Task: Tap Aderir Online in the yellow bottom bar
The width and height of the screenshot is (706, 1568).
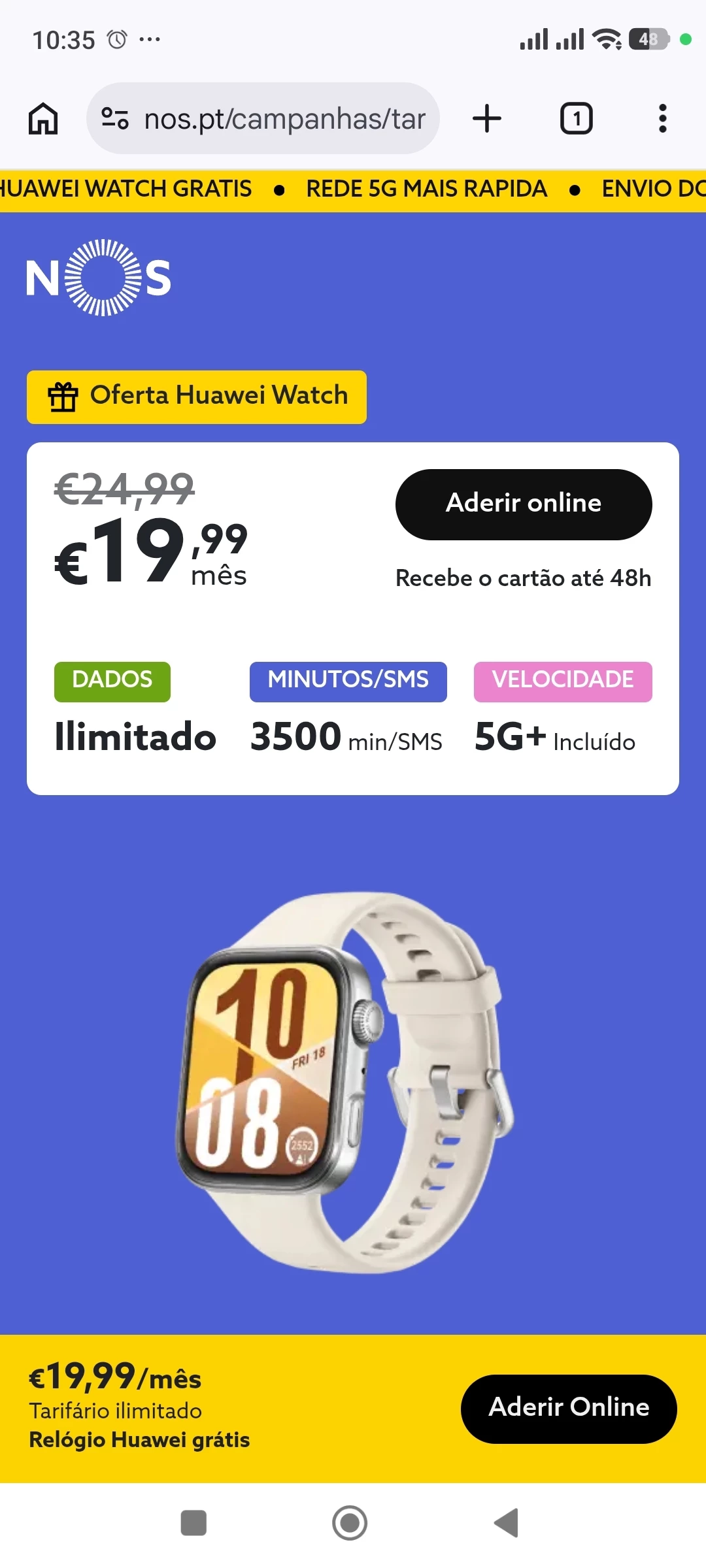Action: (x=569, y=1409)
